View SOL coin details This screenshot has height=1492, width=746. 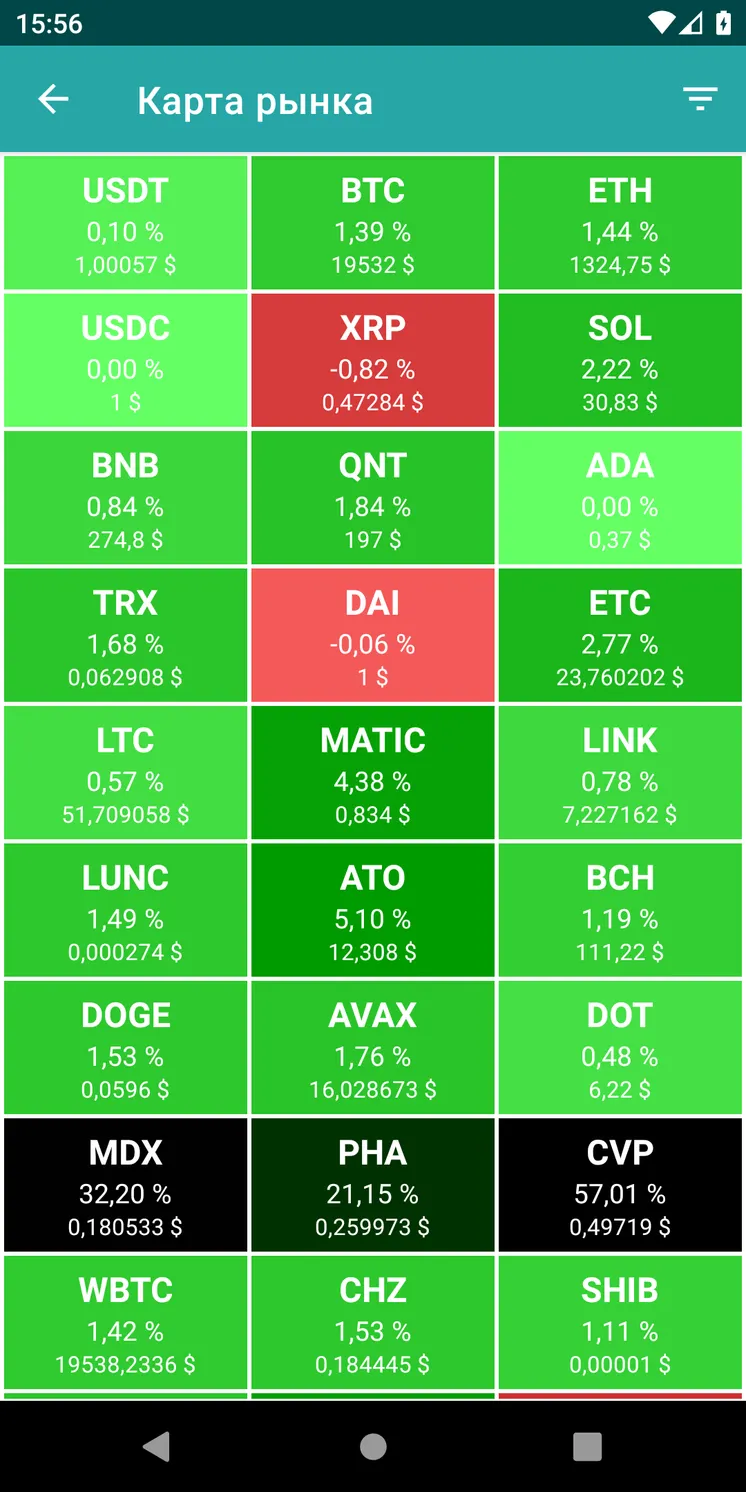(620, 360)
